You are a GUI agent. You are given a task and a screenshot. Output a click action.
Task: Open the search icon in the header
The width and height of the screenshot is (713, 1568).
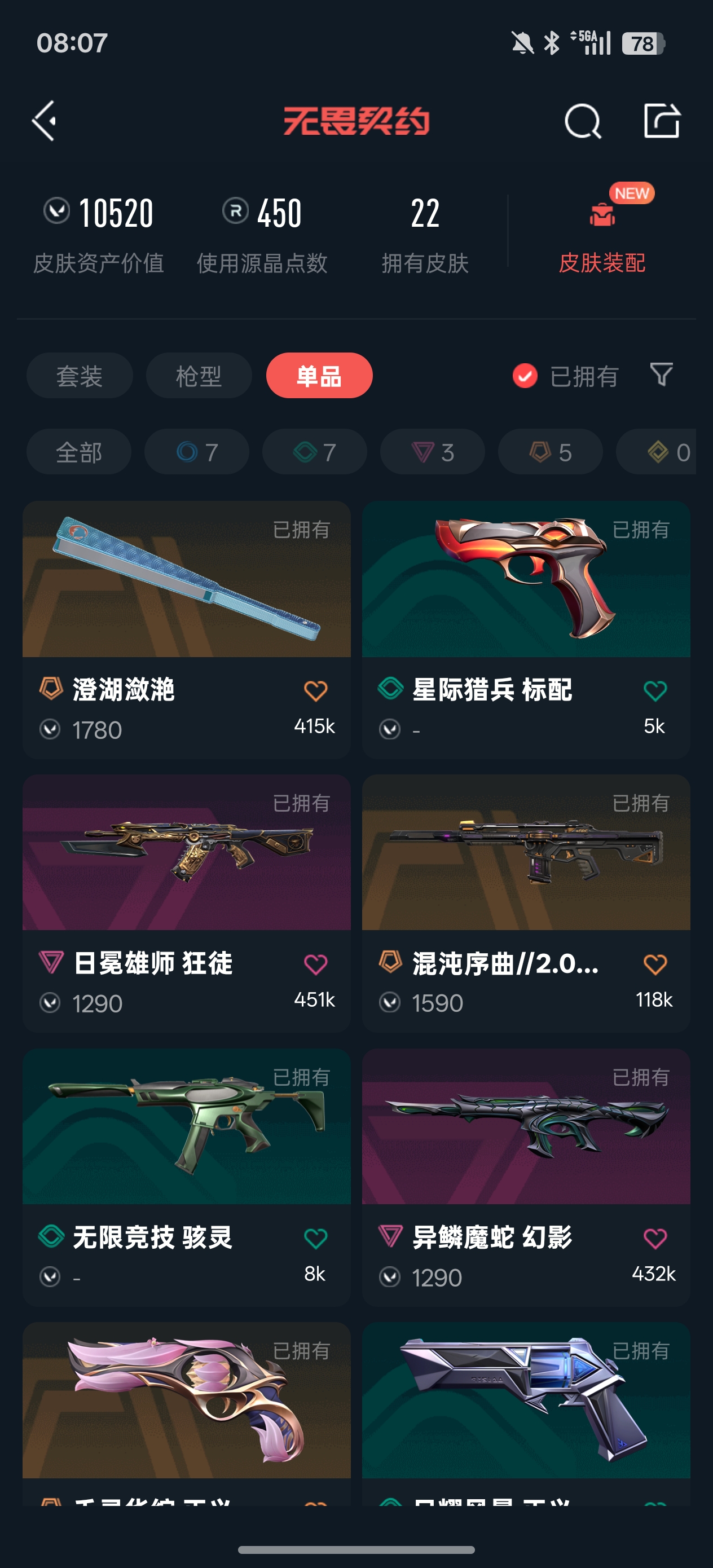pyautogui.click(x=582, y=121)
